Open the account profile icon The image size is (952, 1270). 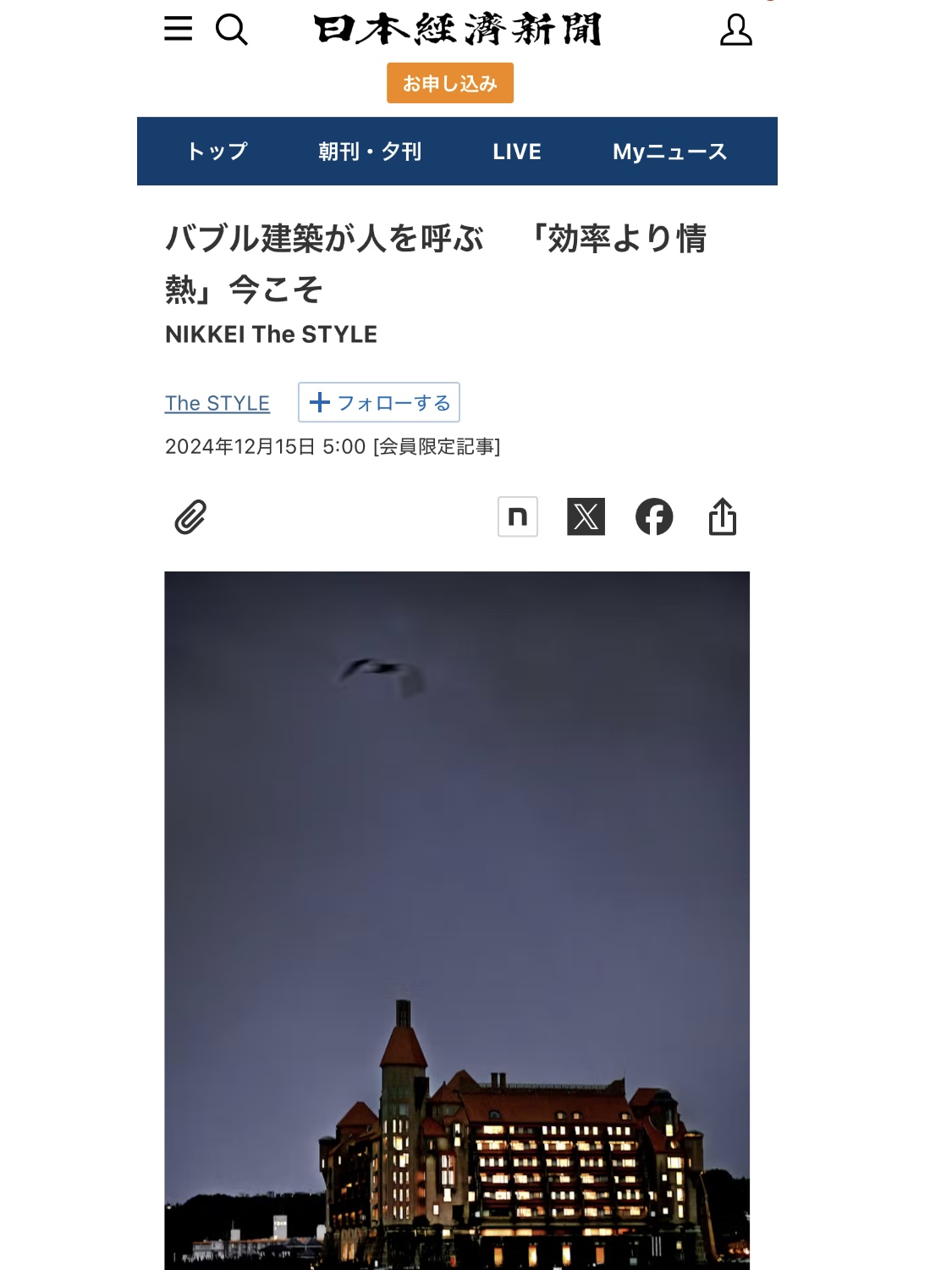click(735, 30)
